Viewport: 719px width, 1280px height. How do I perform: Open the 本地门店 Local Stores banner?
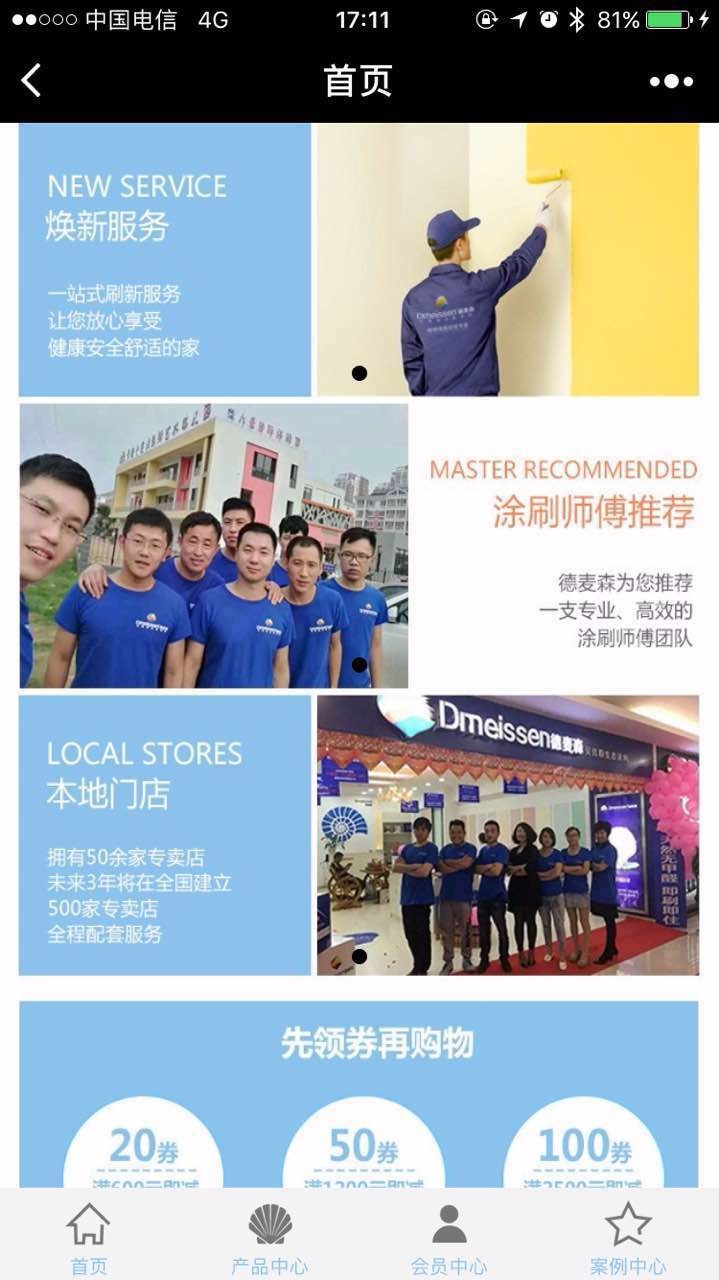coord(359,835)
